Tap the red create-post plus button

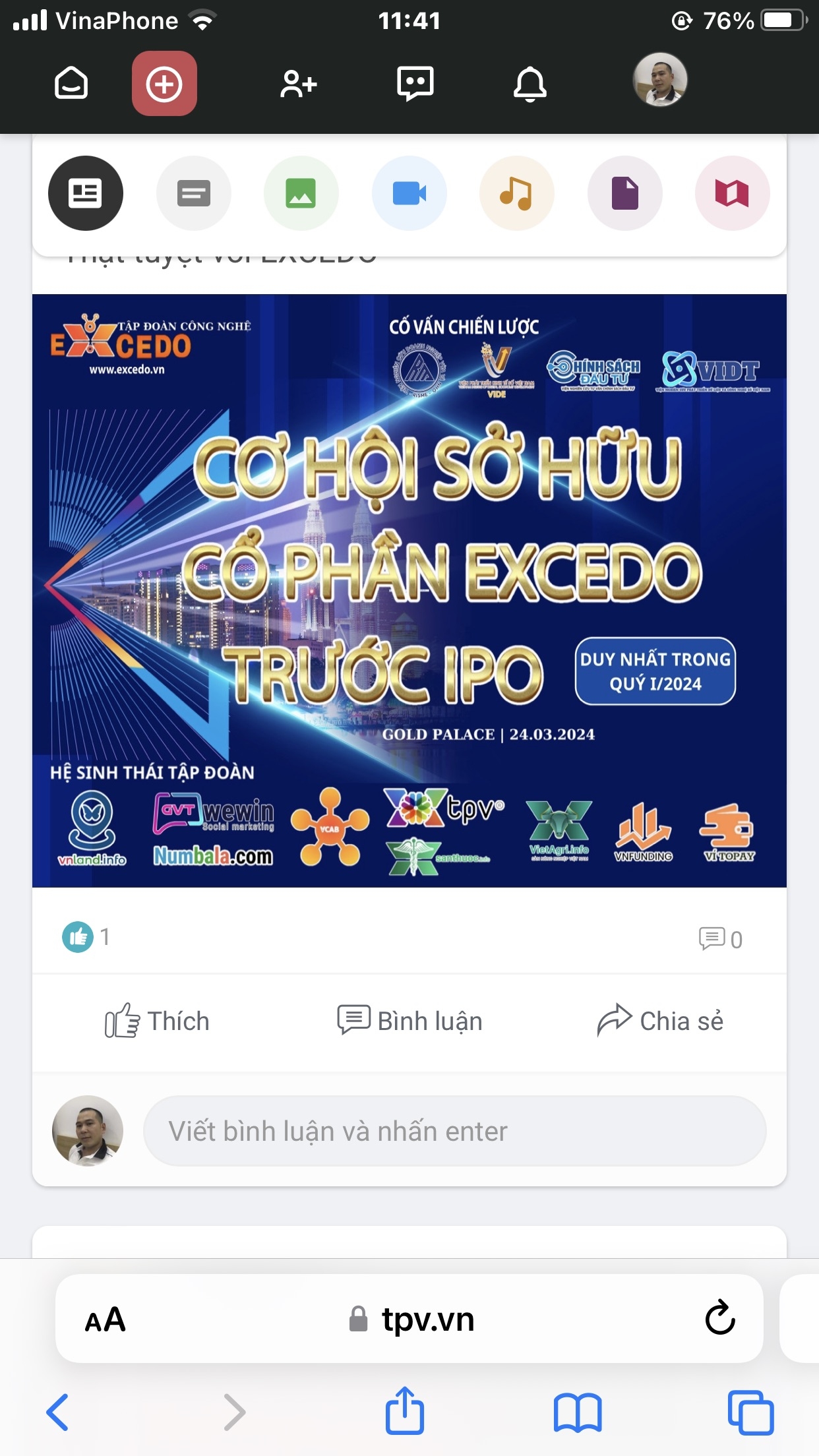coord(164,84)
